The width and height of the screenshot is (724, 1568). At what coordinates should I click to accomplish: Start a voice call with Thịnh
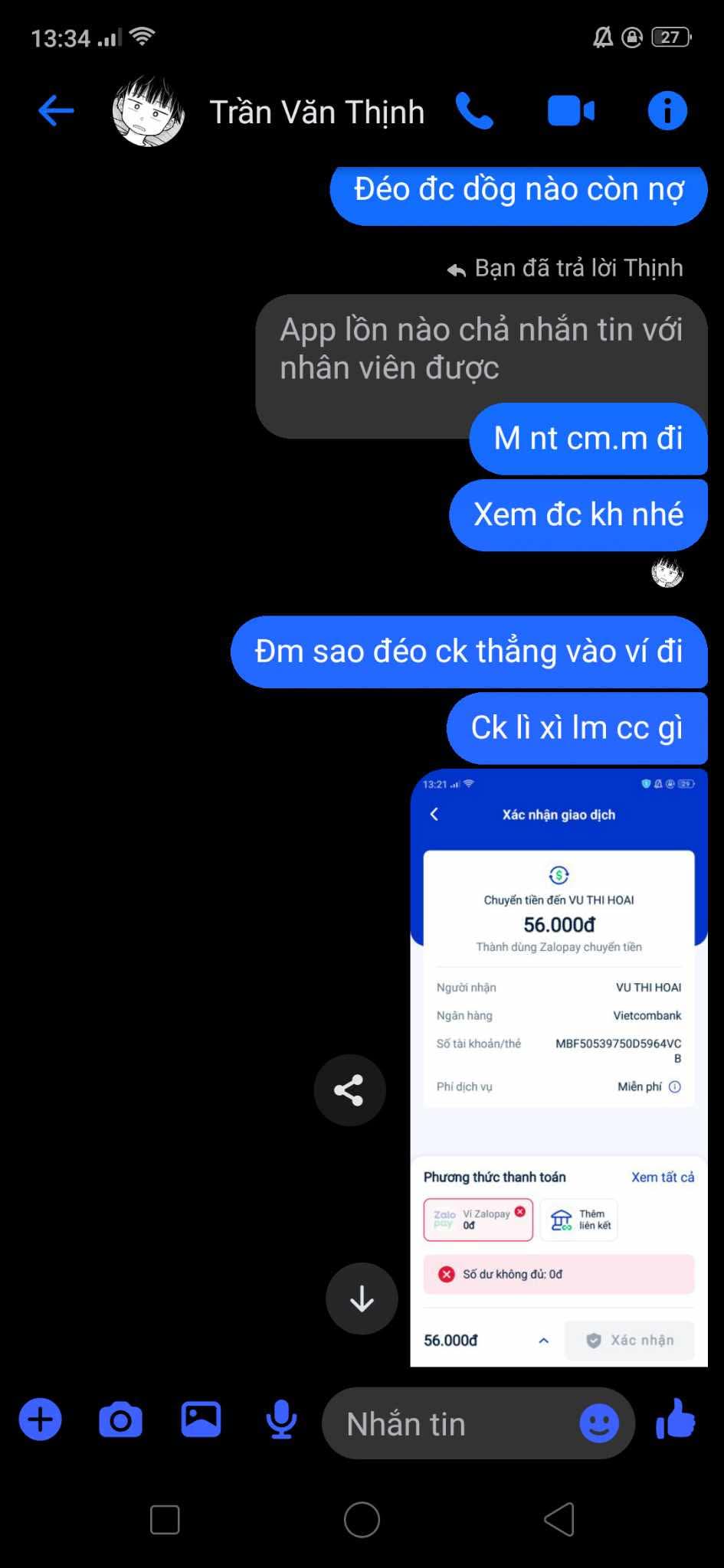(x=474, y=111)
